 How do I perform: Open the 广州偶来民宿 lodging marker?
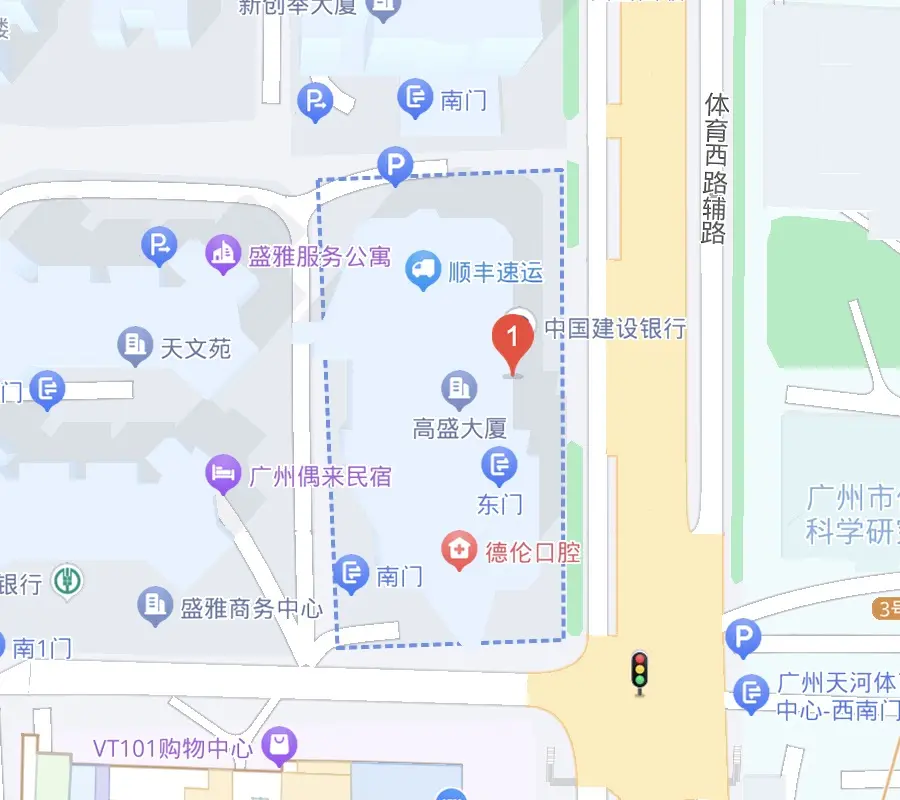pyautogui.click(x=223, y=473)
